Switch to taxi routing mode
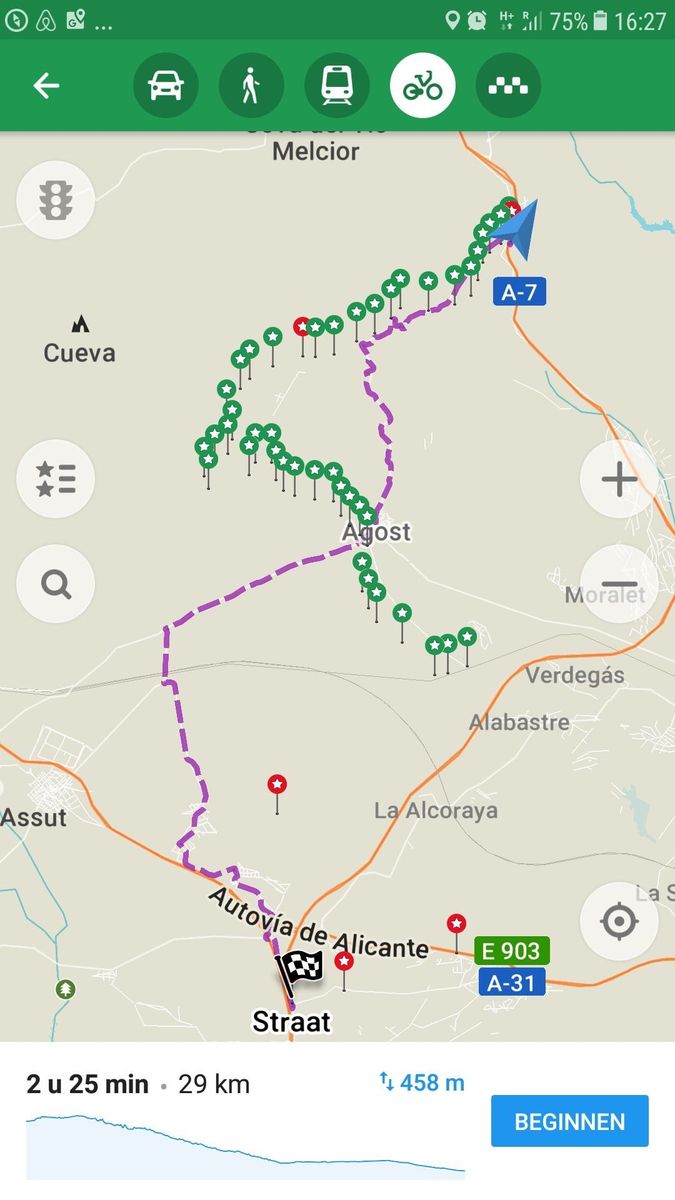This screenshot has height=1200, width=675. tap(508, 86)
